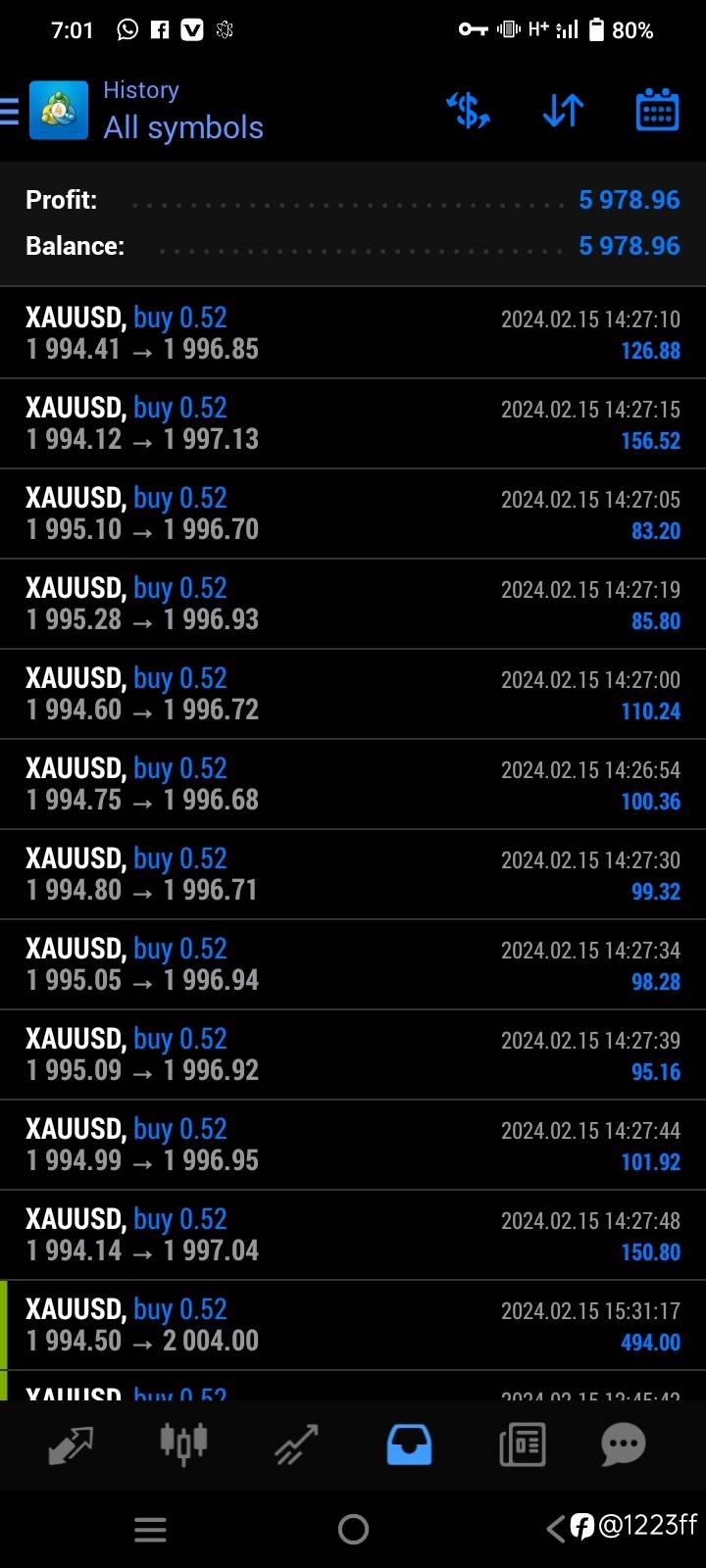
Task: Open the Messages chat tab
Action: 623,1445
